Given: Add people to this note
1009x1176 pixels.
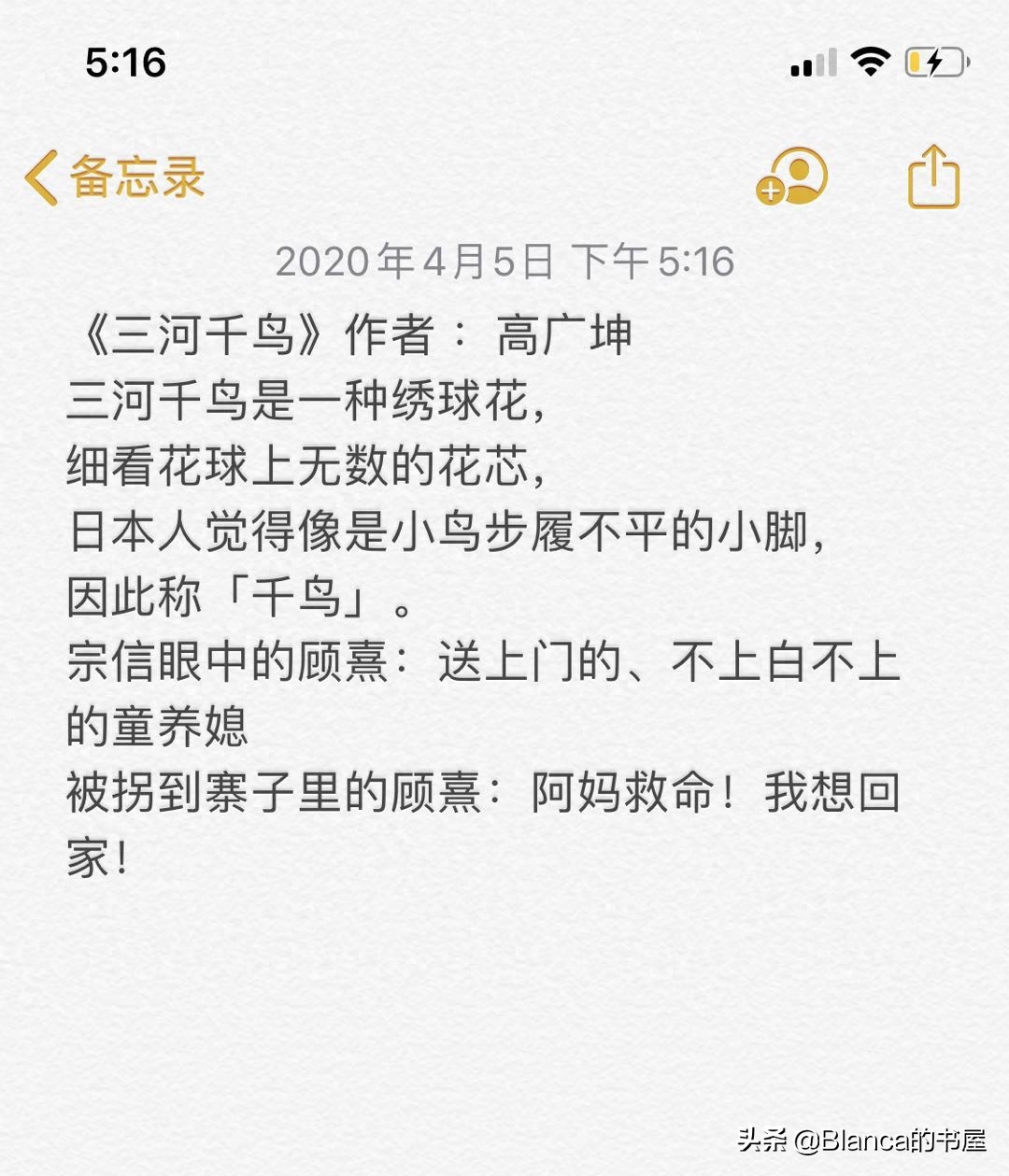Looking at the screenshot, I should point(792,176).
